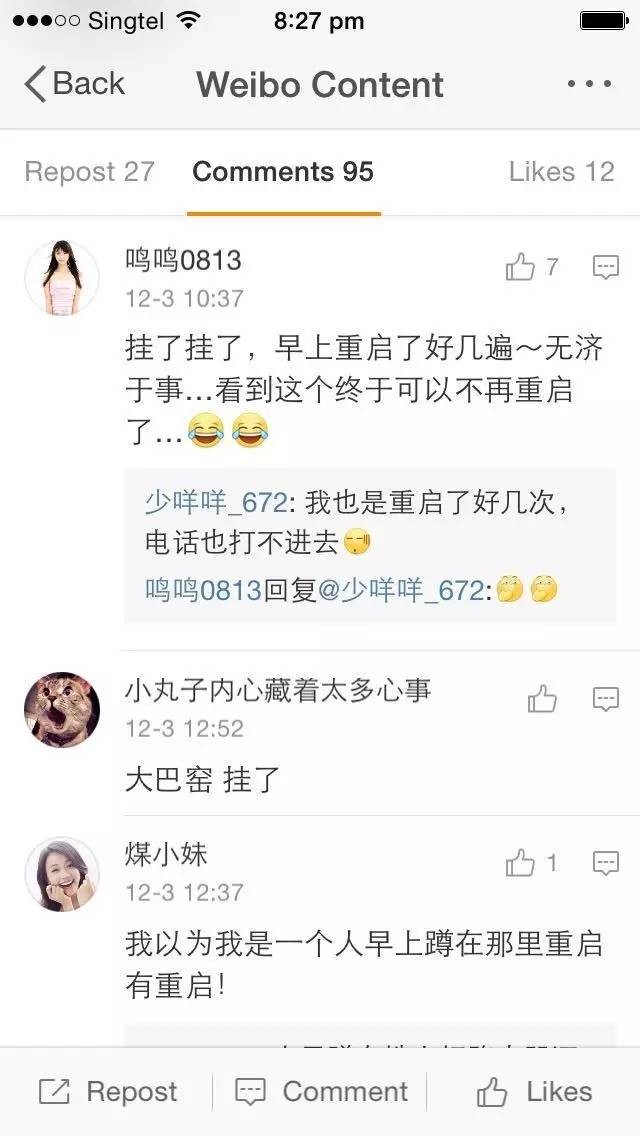
Task: Open the three-dot overflow menu
Action: point(588,84)
